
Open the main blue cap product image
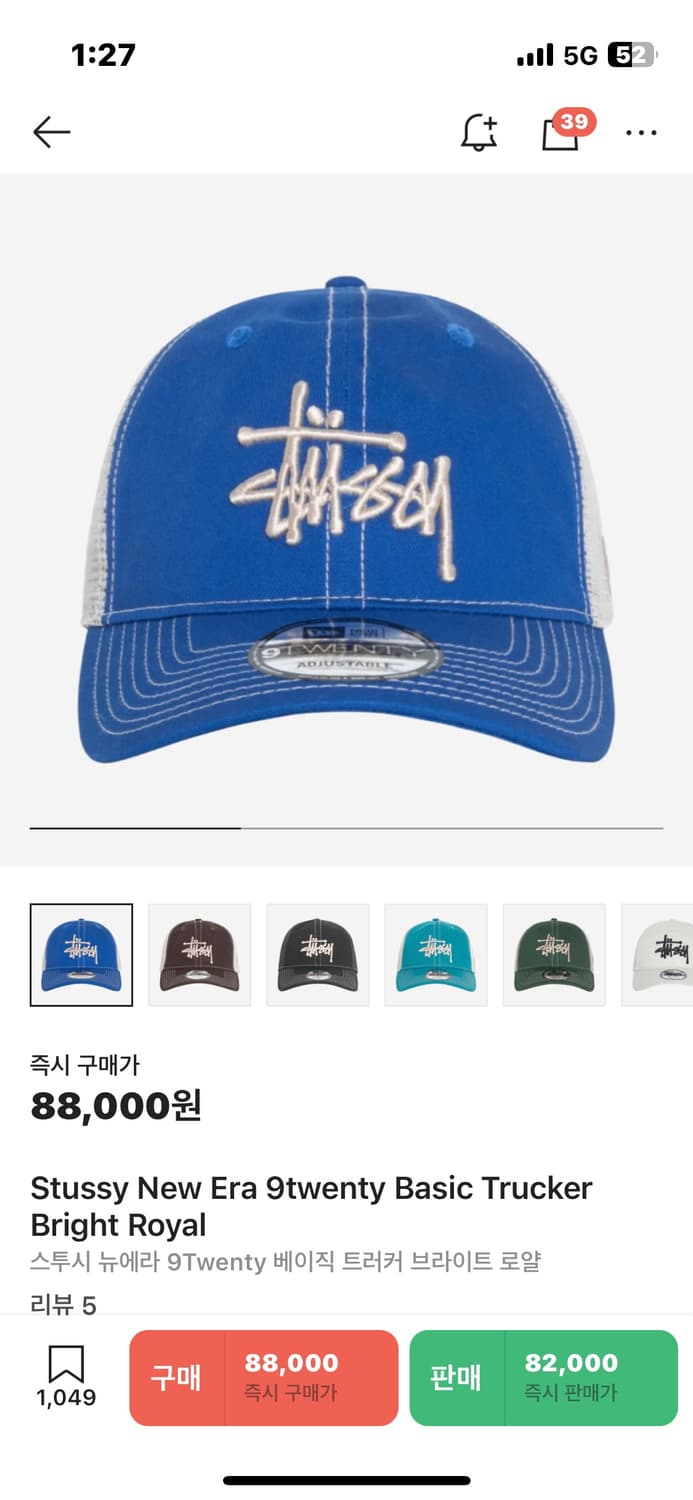pos(346,520)
